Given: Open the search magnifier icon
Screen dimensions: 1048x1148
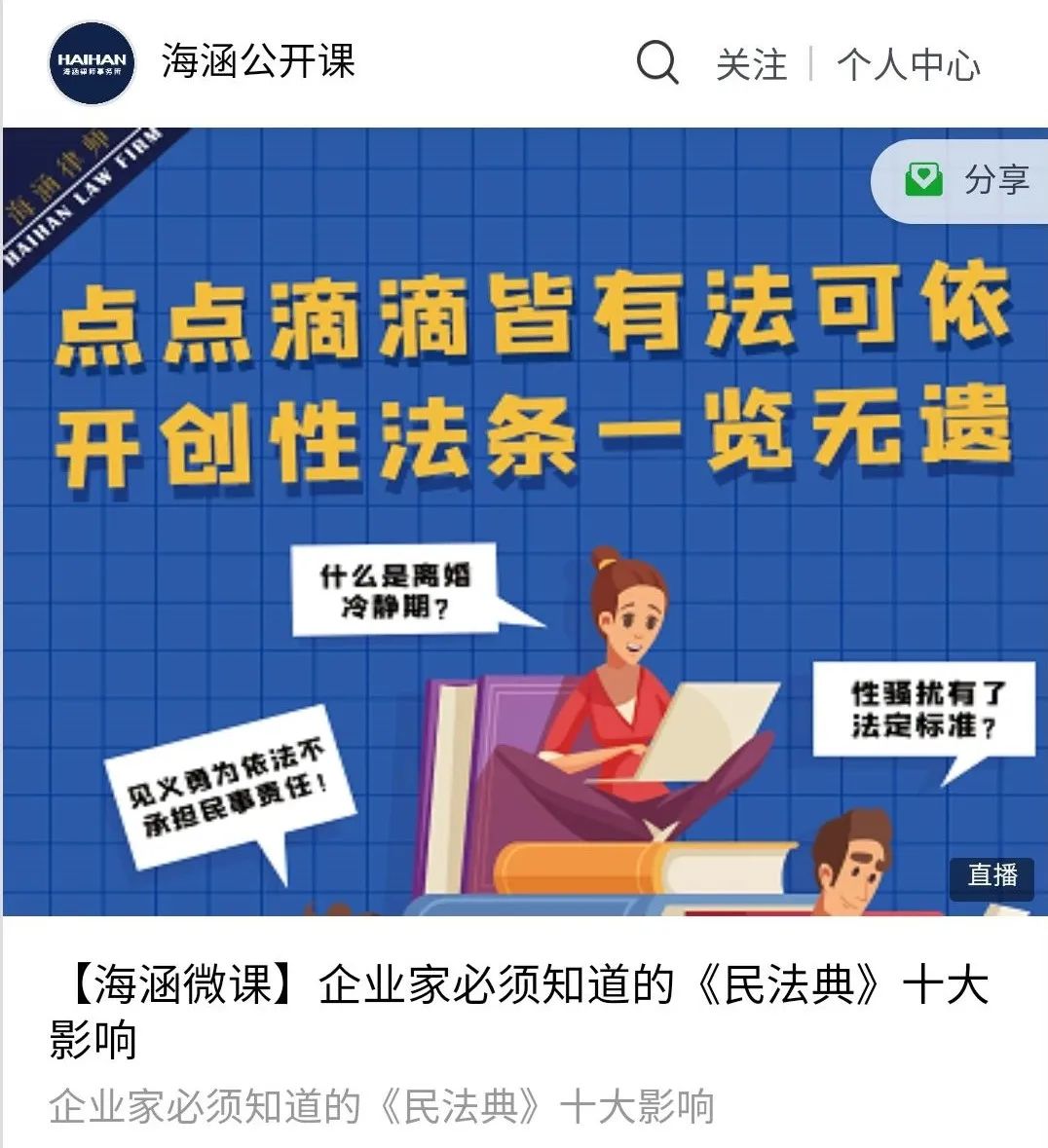Looking at the screenshot, I should click(x=657, y=63).
